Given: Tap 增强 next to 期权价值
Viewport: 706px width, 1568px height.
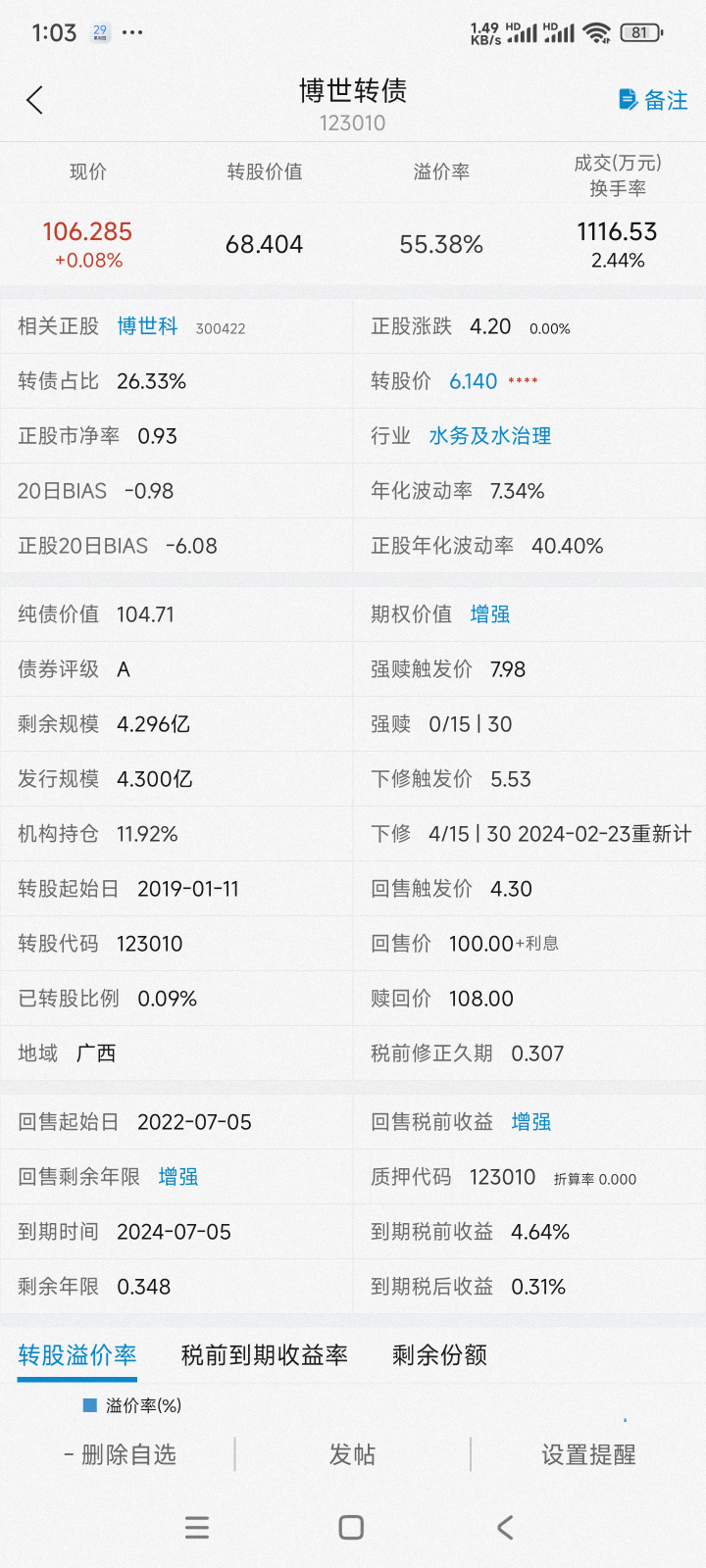Looking at the screenshot, I should pyautogui.click(x=489, y=614).
